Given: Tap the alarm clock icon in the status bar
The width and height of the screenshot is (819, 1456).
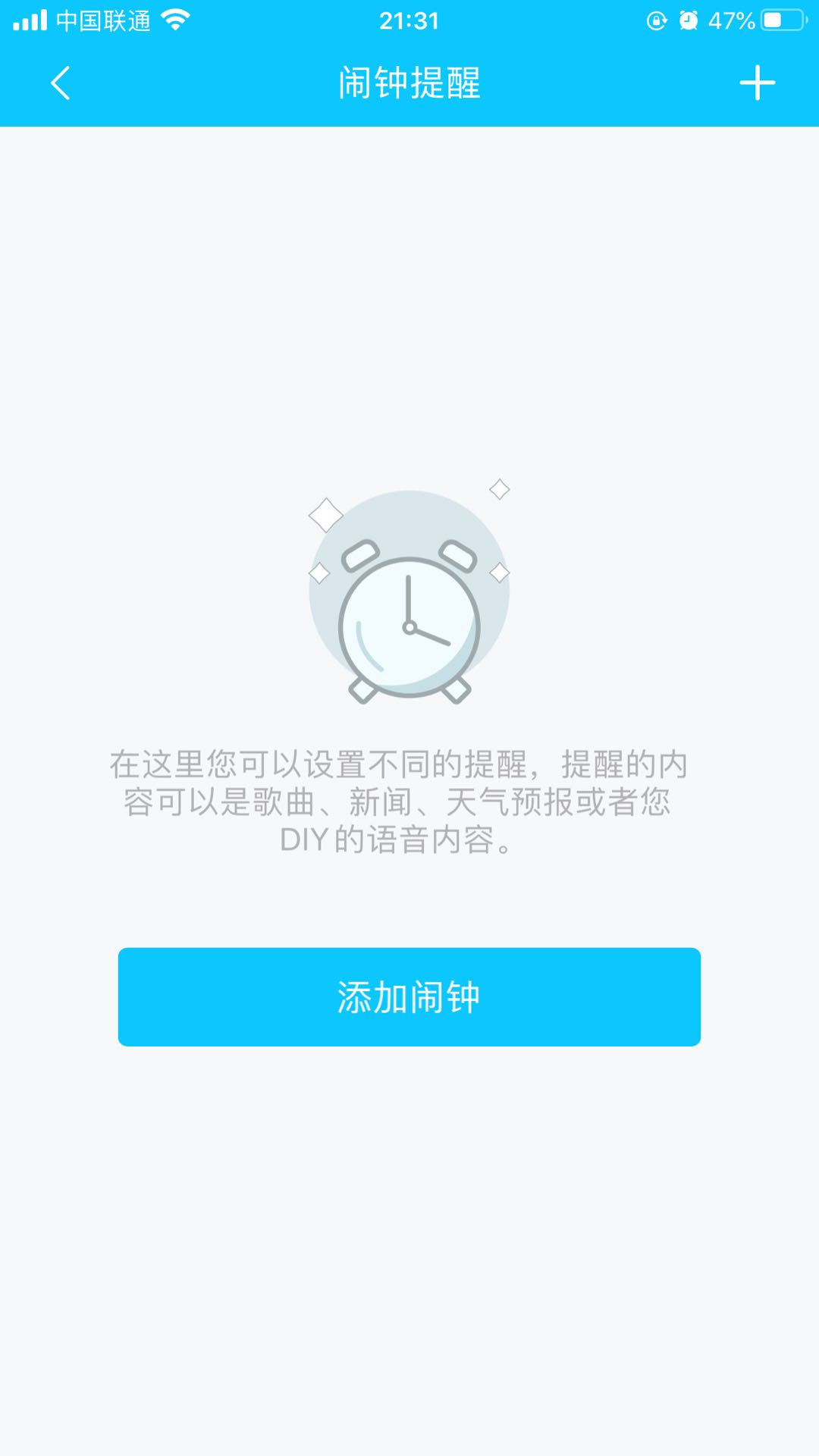Looking at the screenshot, I should point(689,20).
